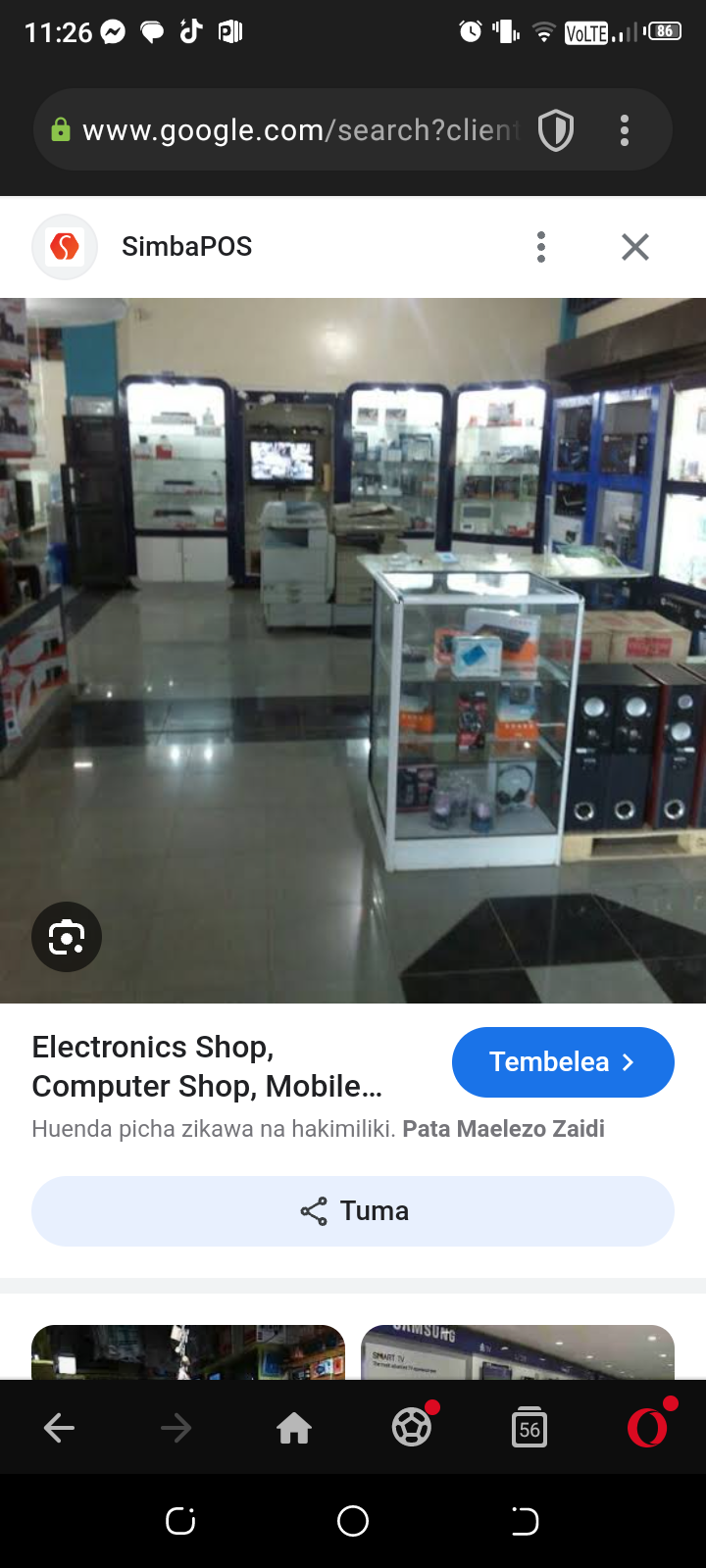Open the Opera menu button
Screen dimensions: 706x1568
[x=647, y=1428]
